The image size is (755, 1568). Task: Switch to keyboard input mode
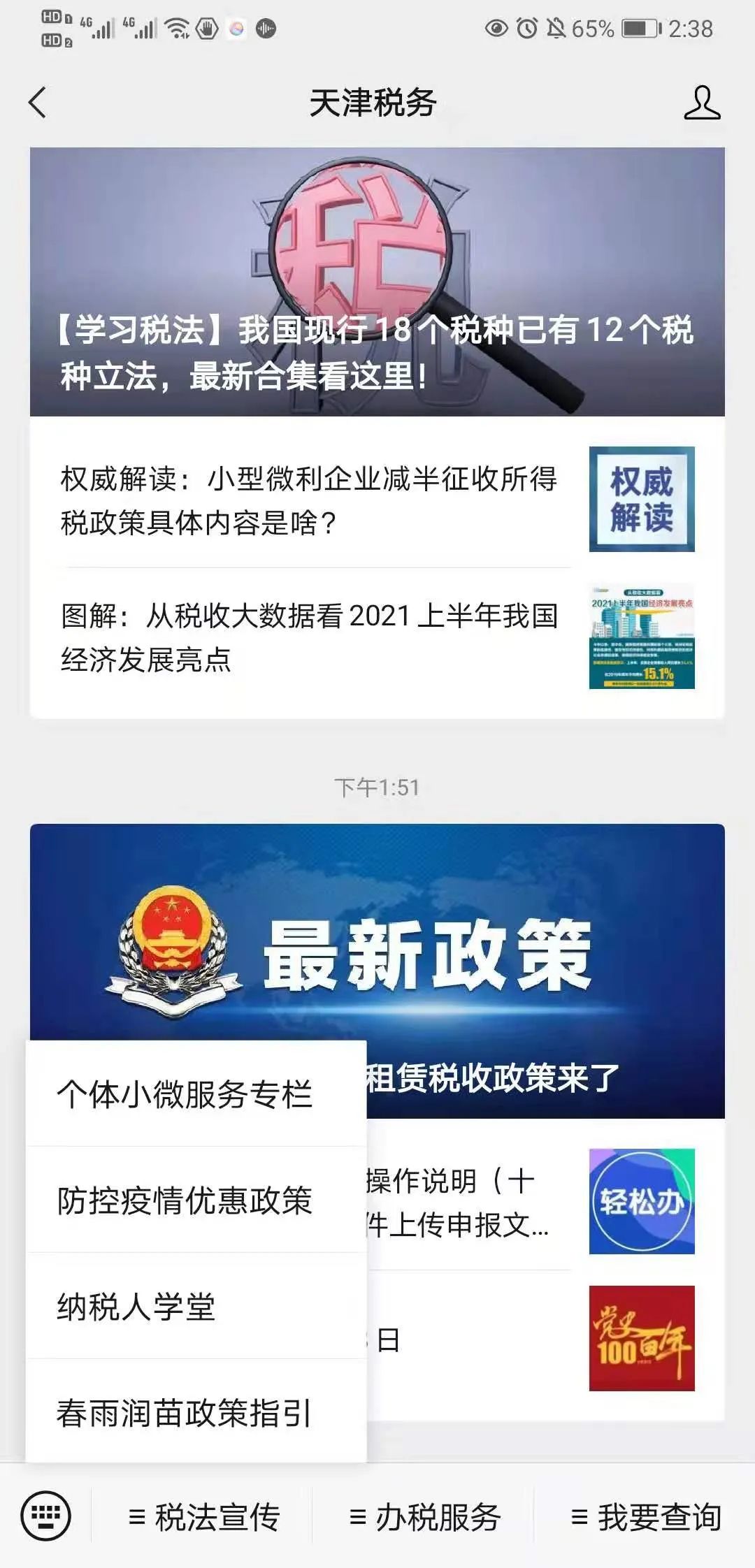point(46,1516)
